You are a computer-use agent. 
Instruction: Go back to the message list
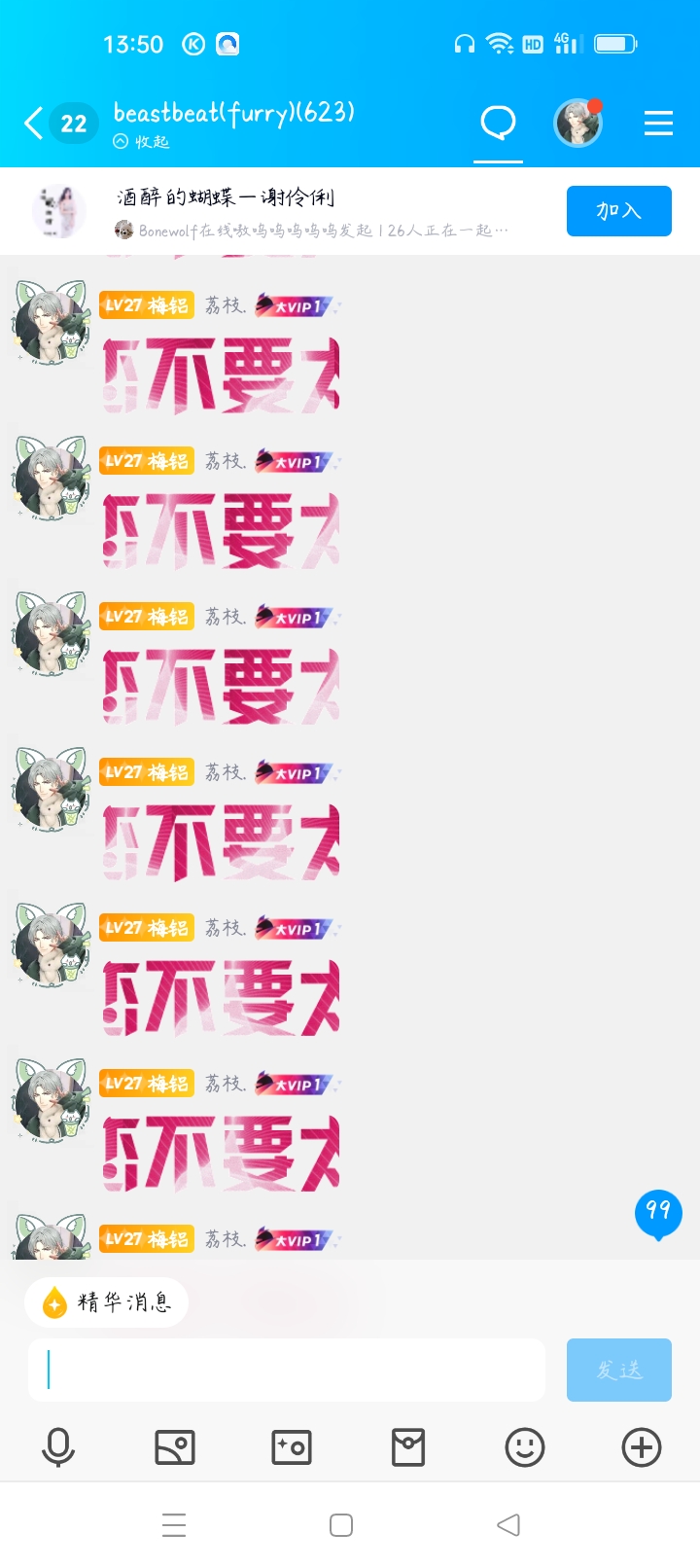point(34,124)
